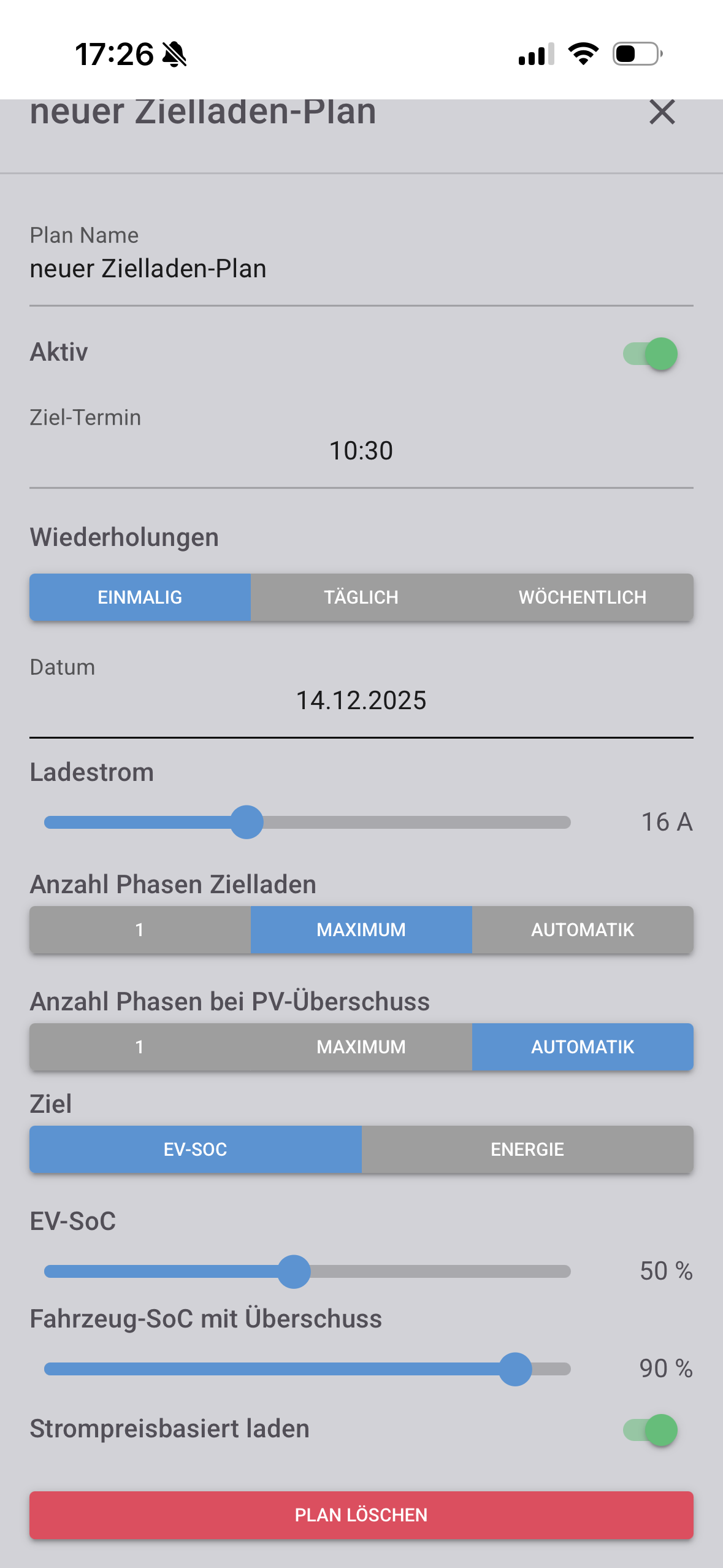The width and height of the screenshot is (723, 1568).
Task: Select Einmalig repetition
Action: pyautogui.click(x=140, y=597)
